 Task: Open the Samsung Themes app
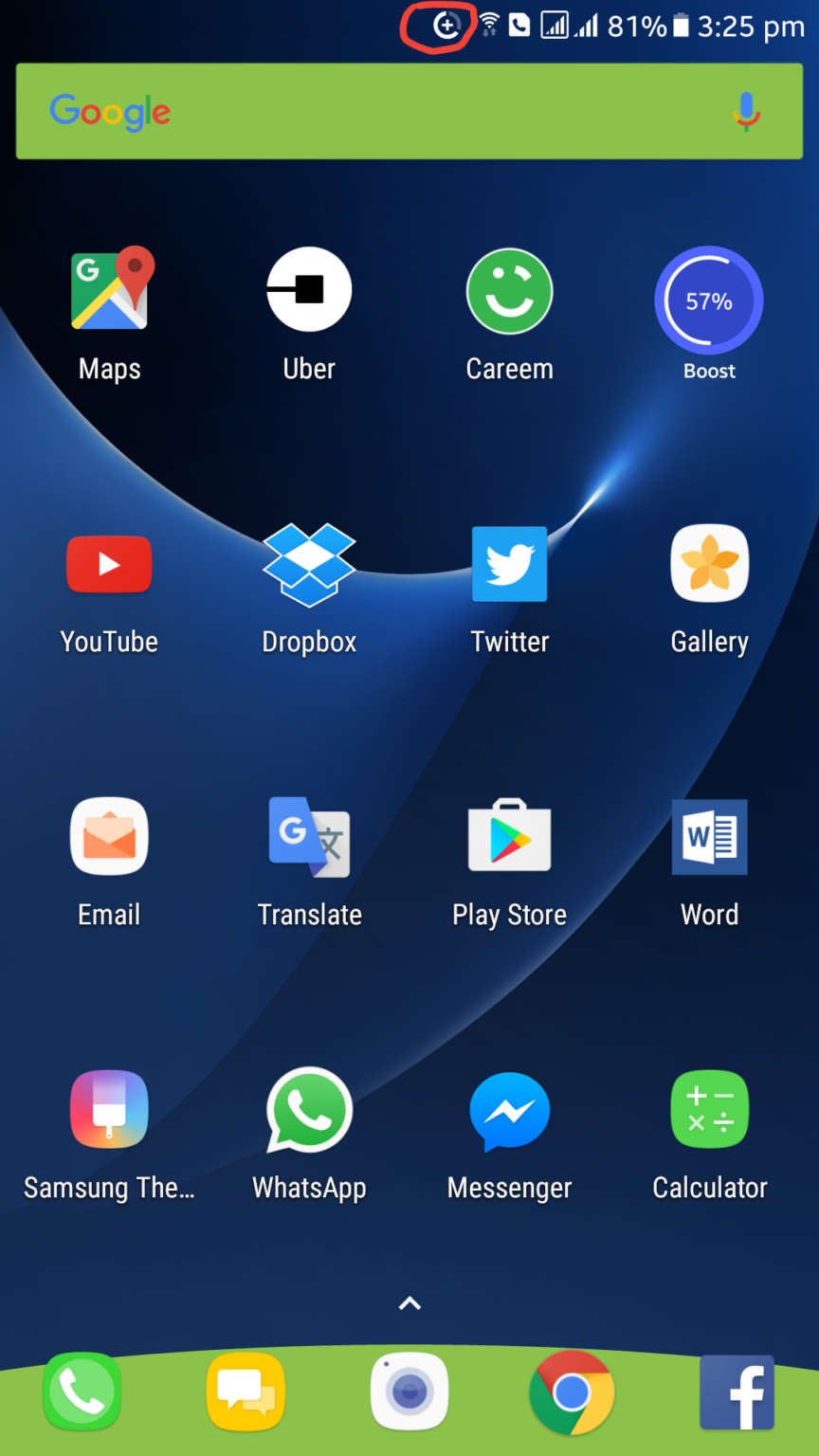109,1109
